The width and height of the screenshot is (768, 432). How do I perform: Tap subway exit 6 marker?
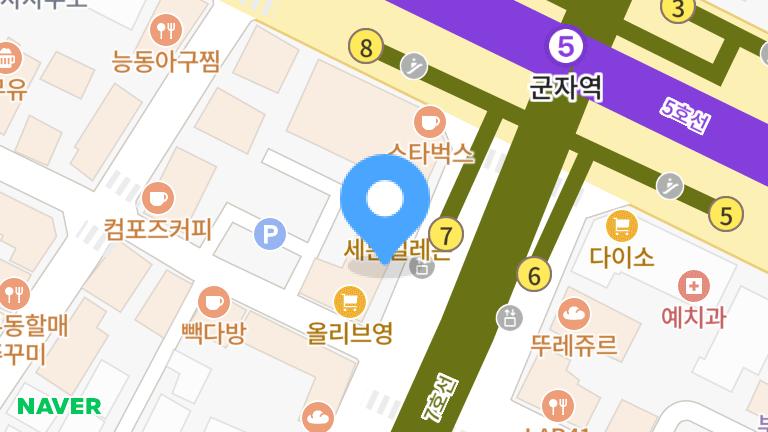pos(534,273)
